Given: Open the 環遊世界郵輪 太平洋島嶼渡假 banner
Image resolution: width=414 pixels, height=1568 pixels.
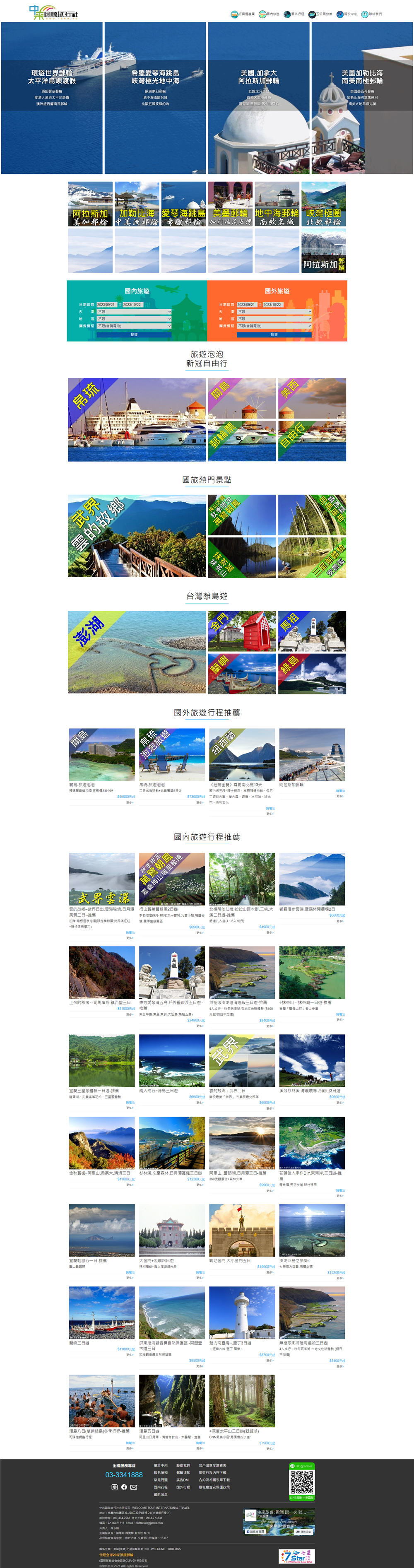Looking at the screenshot, I should click(52, 97).
